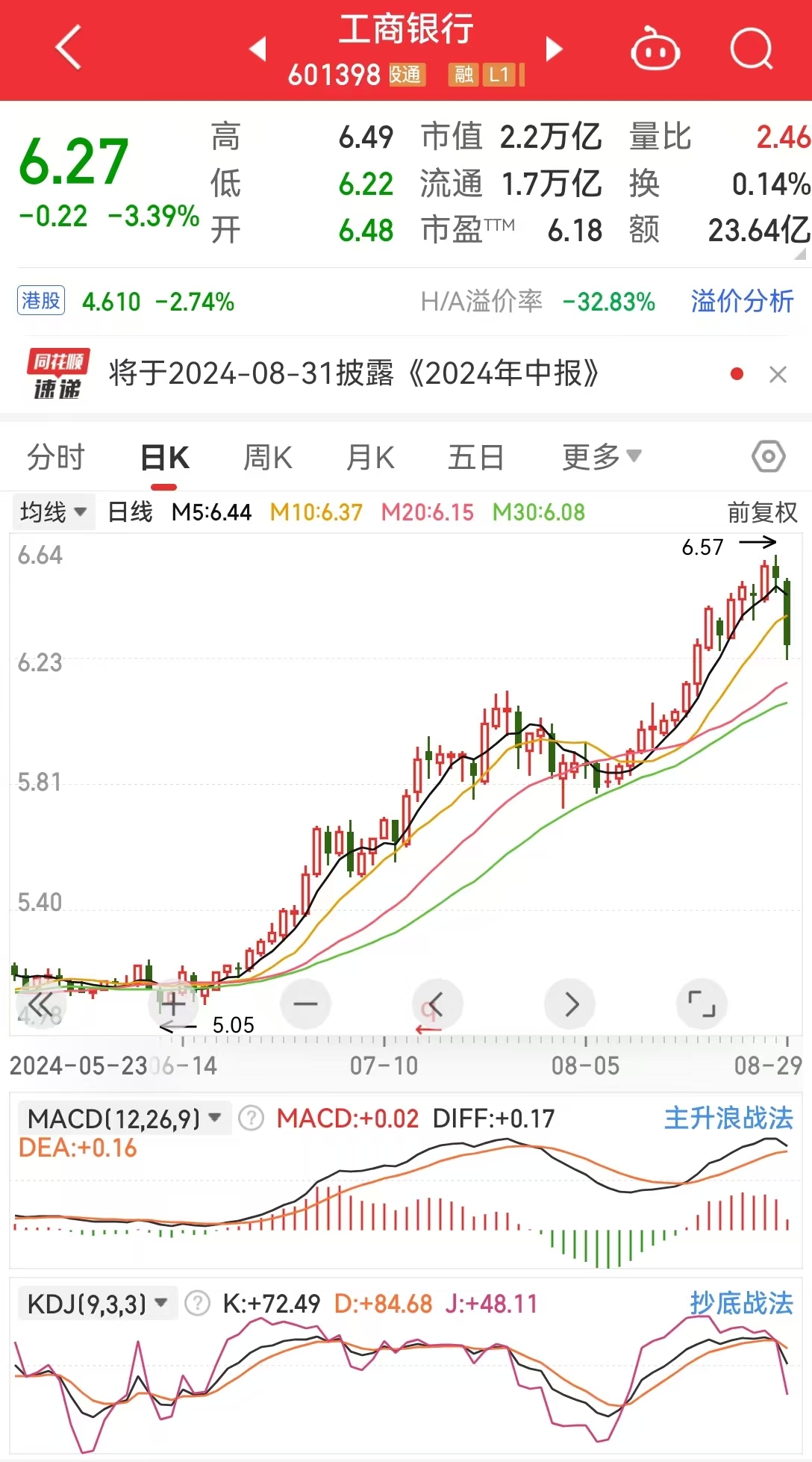The width and height of the screenshot is (812, 1462).
Task: Click the rewind double-arrow chart icon
Action: point(43,1004)
